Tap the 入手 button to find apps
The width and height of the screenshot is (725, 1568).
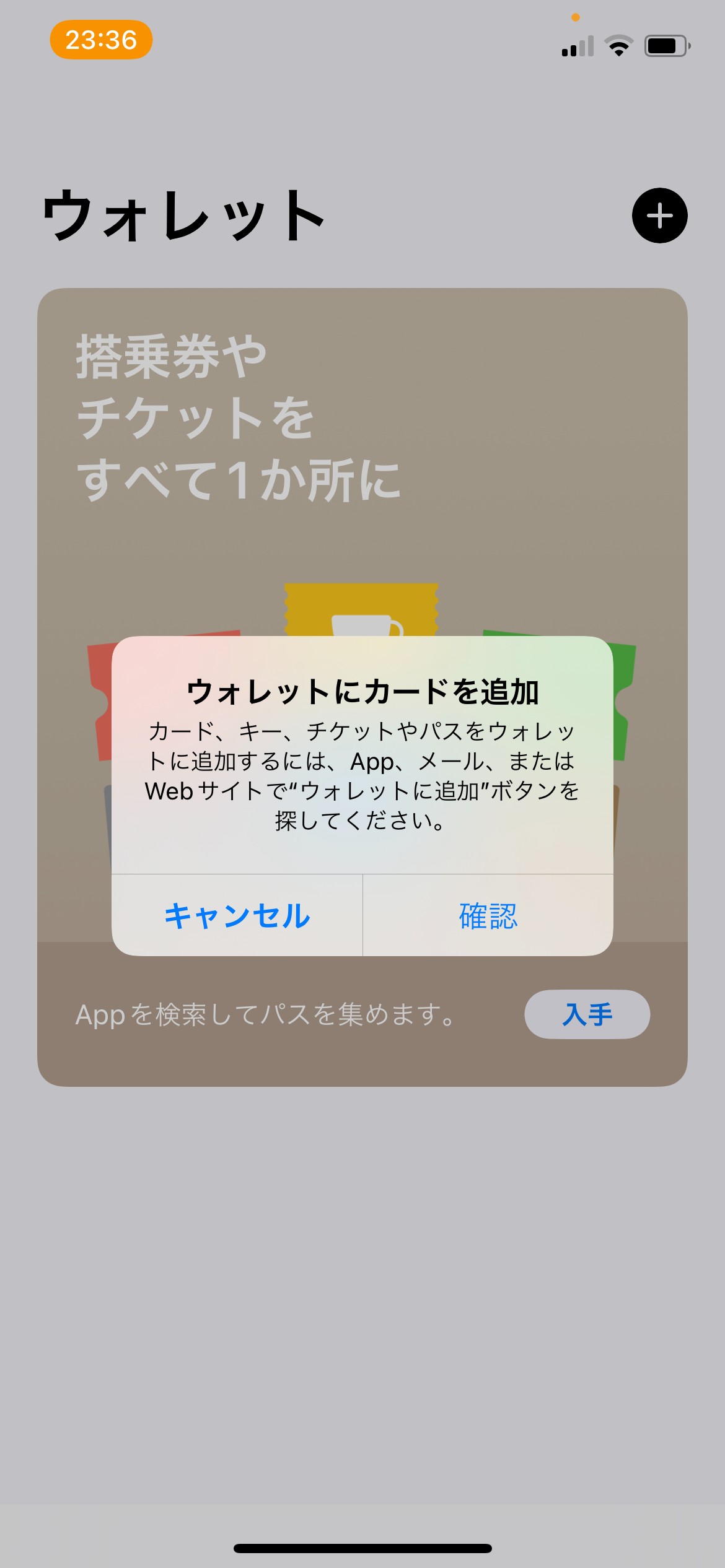point(587,1014)
